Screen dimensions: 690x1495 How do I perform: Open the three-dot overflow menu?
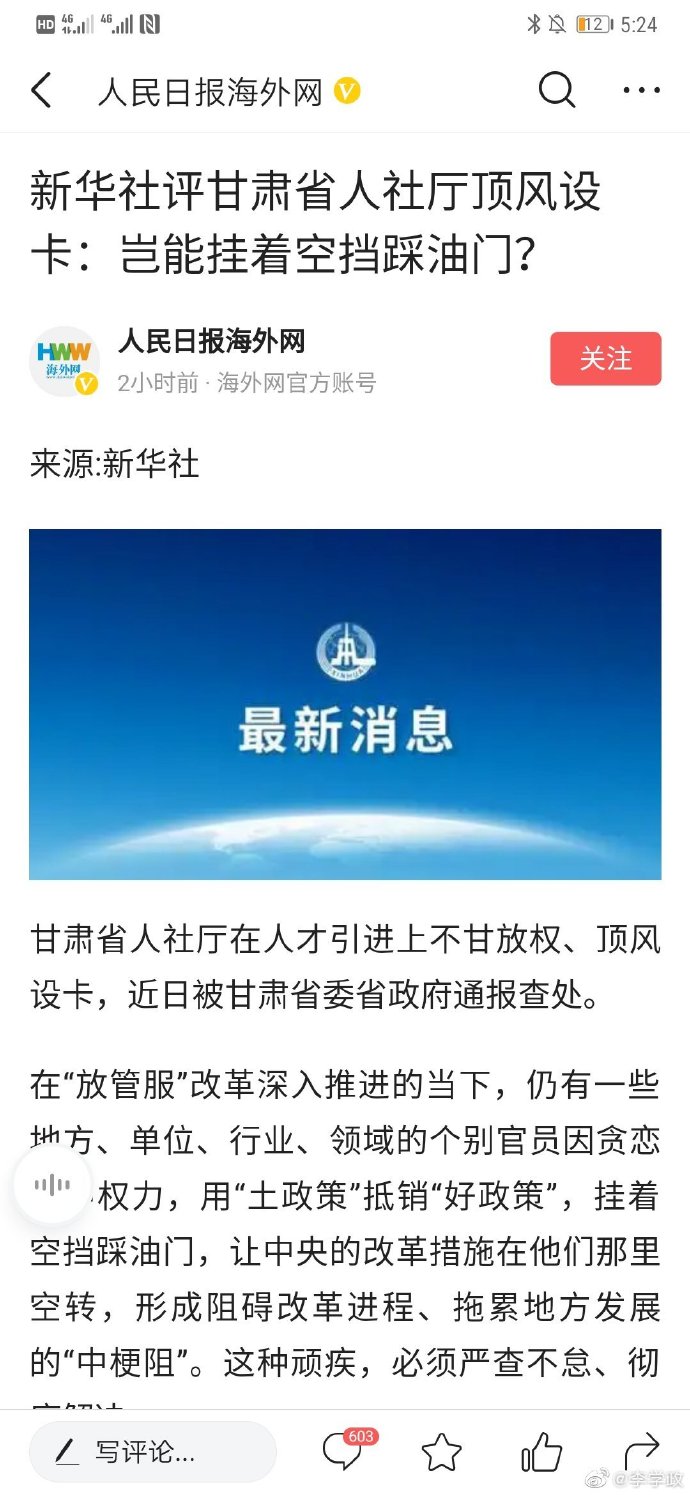641,91
